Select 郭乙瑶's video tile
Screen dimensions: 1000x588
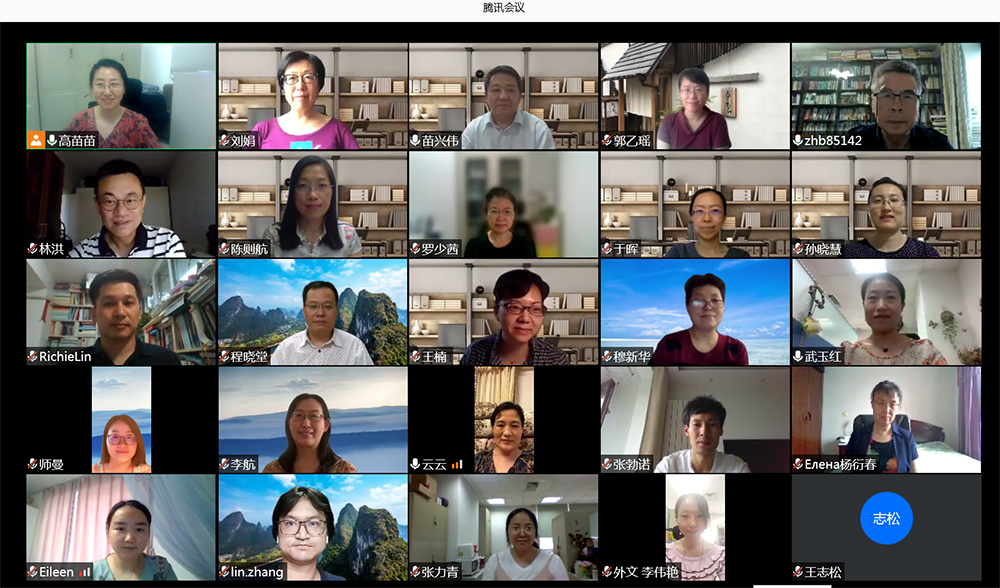(x=695, y=95)
